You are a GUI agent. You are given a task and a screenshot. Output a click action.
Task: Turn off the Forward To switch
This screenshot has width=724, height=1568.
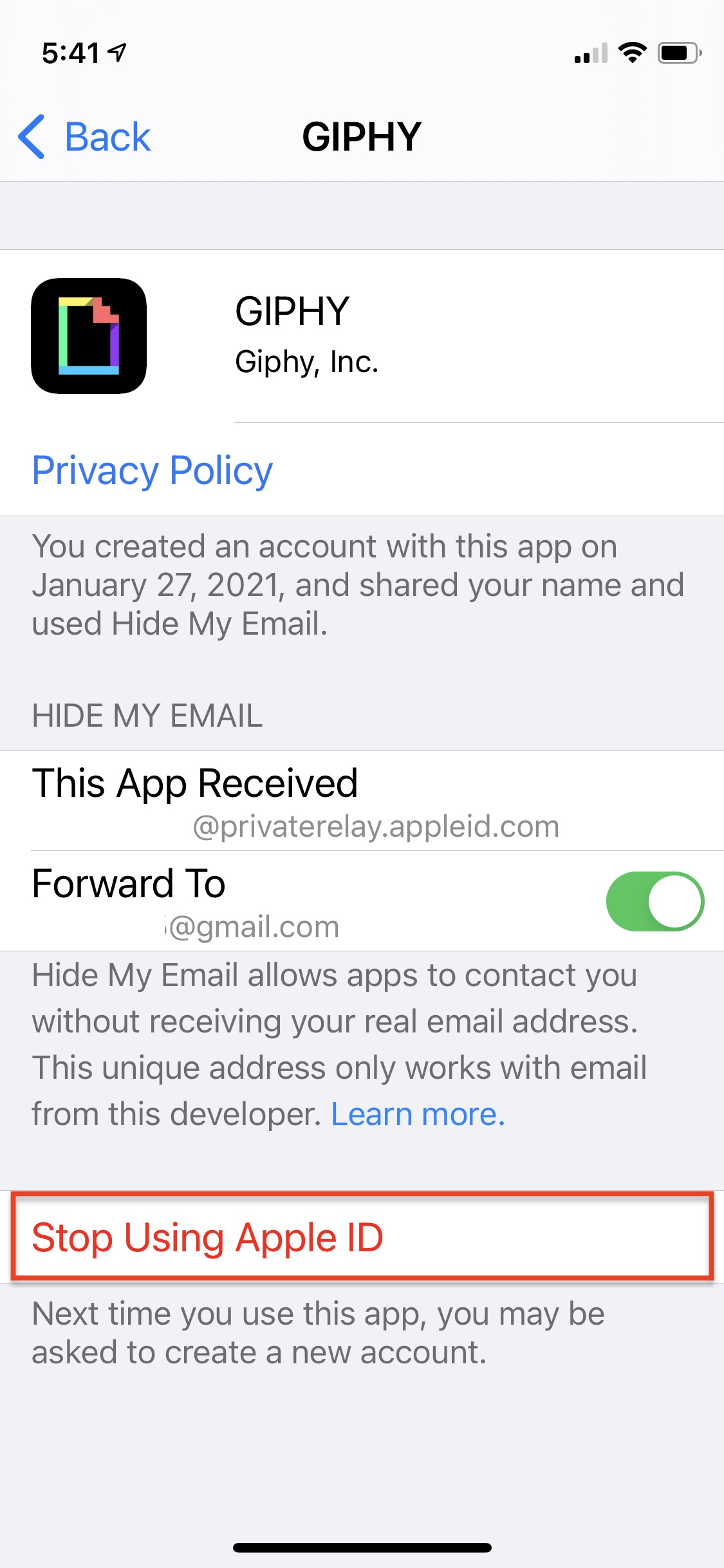(654, 901)
